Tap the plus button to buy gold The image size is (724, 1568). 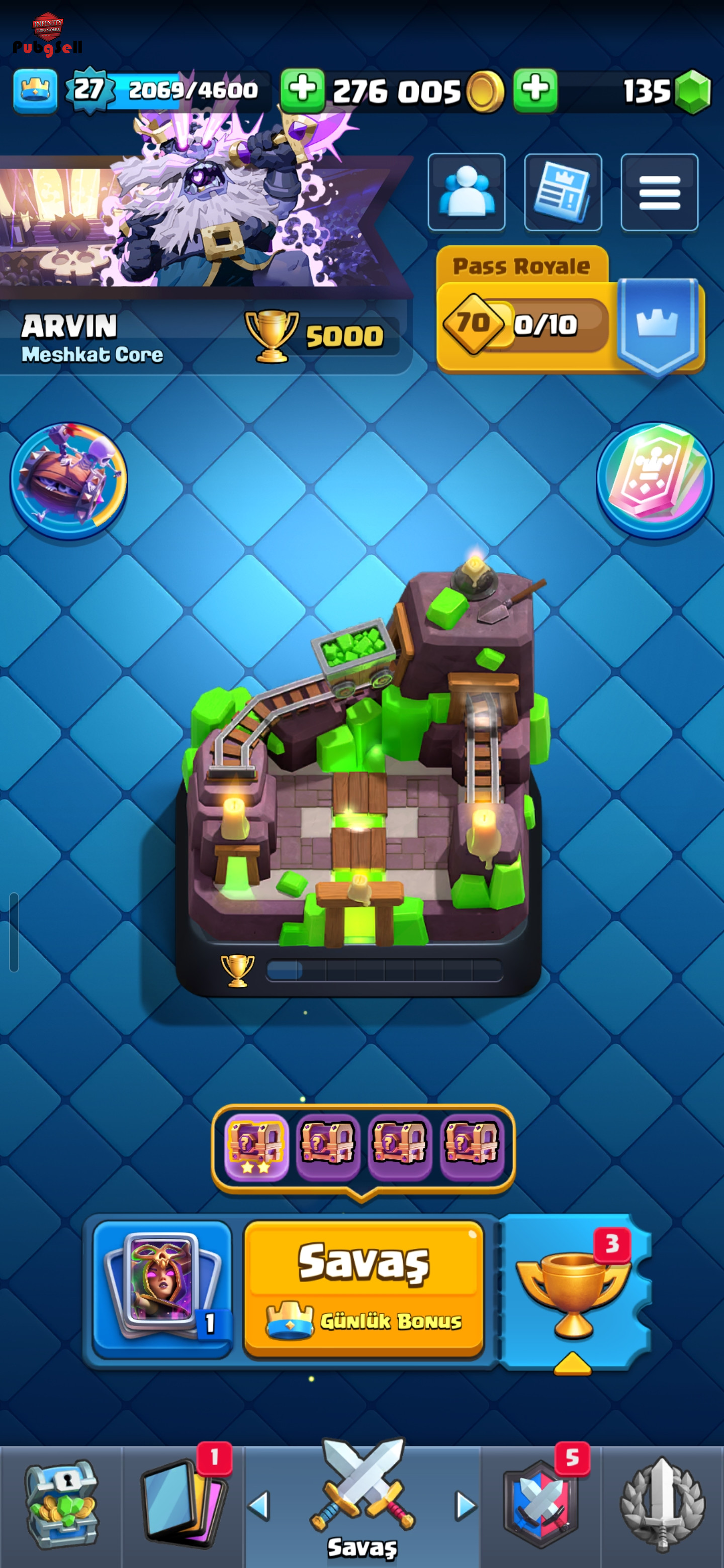tap(303, 90)
